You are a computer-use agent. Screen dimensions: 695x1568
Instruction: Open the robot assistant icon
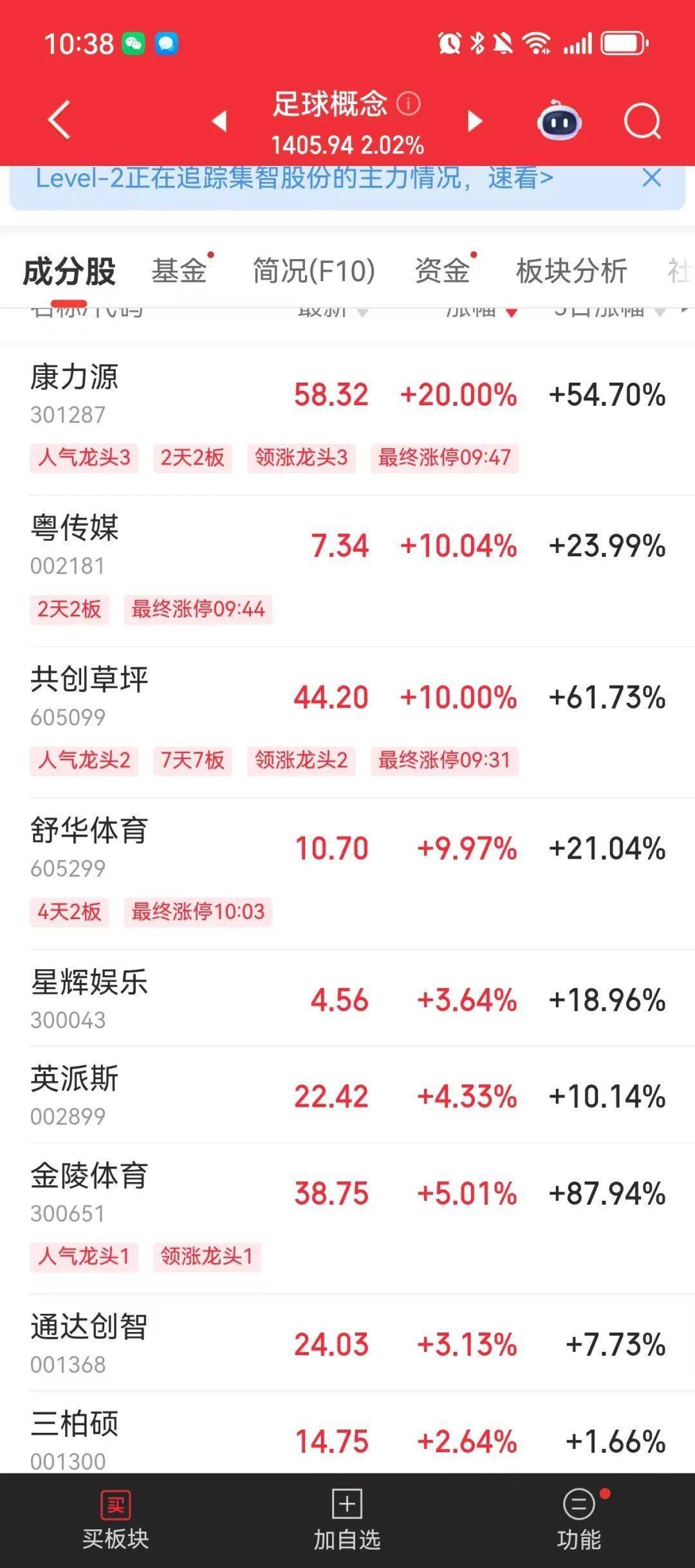pos(559,120)
